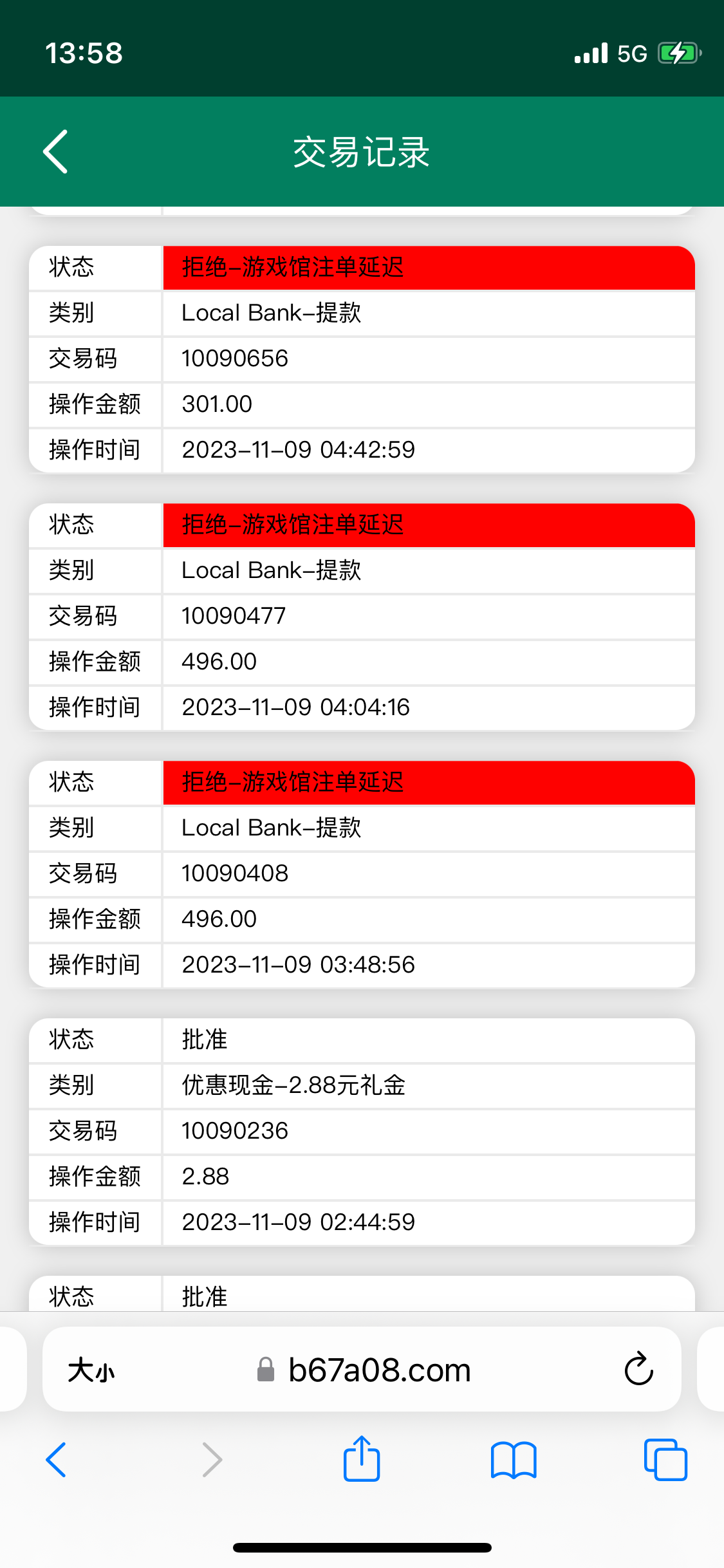The height and width of the screenshot is (1568, 724).
Task: Open the 大小 text size menu
Action: point(89,1368)
